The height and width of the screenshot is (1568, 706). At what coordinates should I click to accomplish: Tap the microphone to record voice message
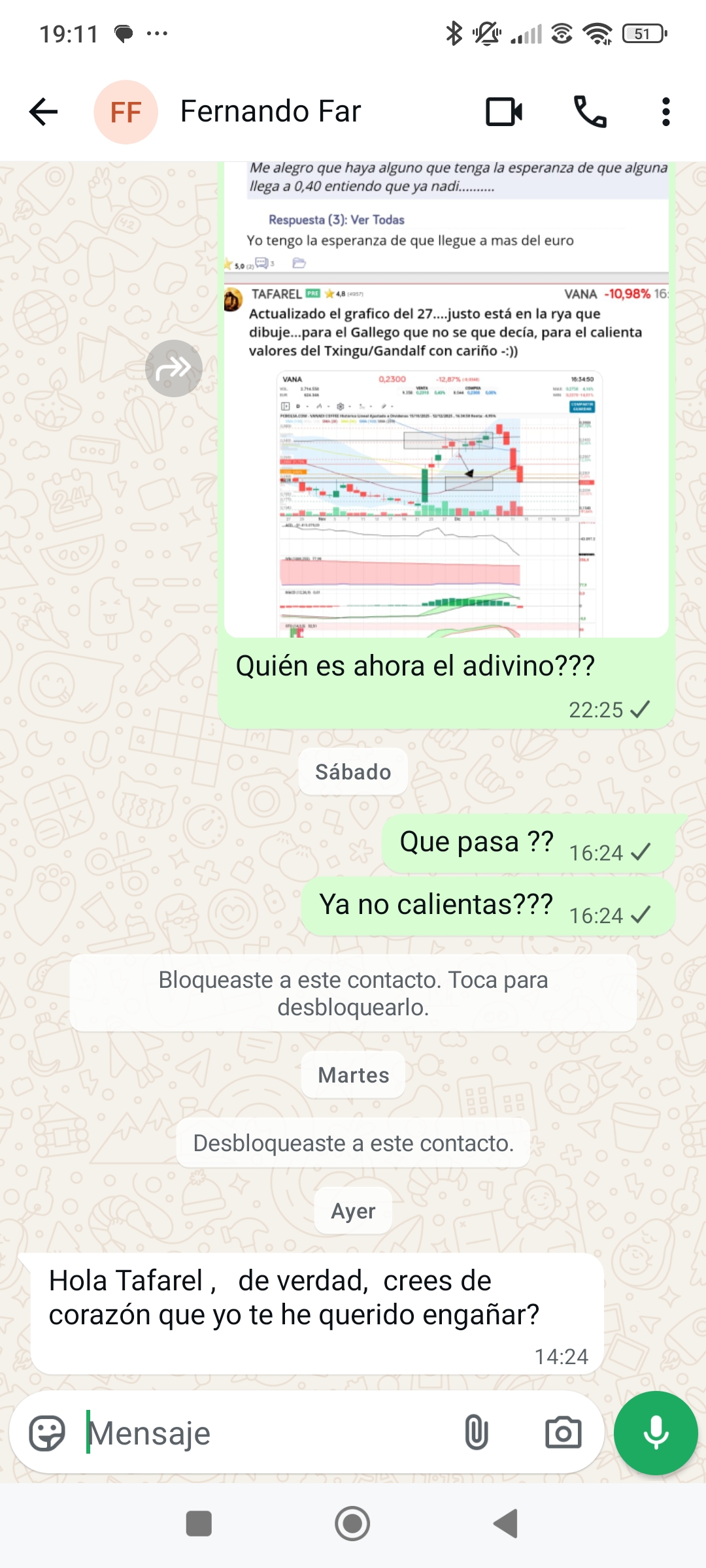[656, 1432]
